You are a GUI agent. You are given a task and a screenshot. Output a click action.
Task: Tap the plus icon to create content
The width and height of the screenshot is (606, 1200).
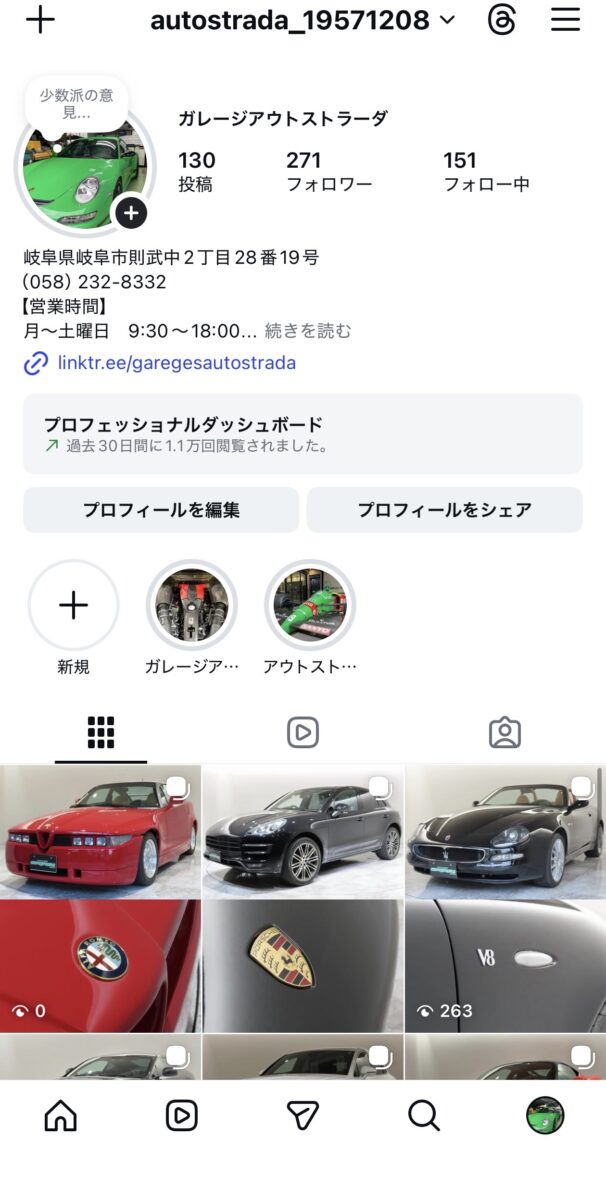point(40,20)
